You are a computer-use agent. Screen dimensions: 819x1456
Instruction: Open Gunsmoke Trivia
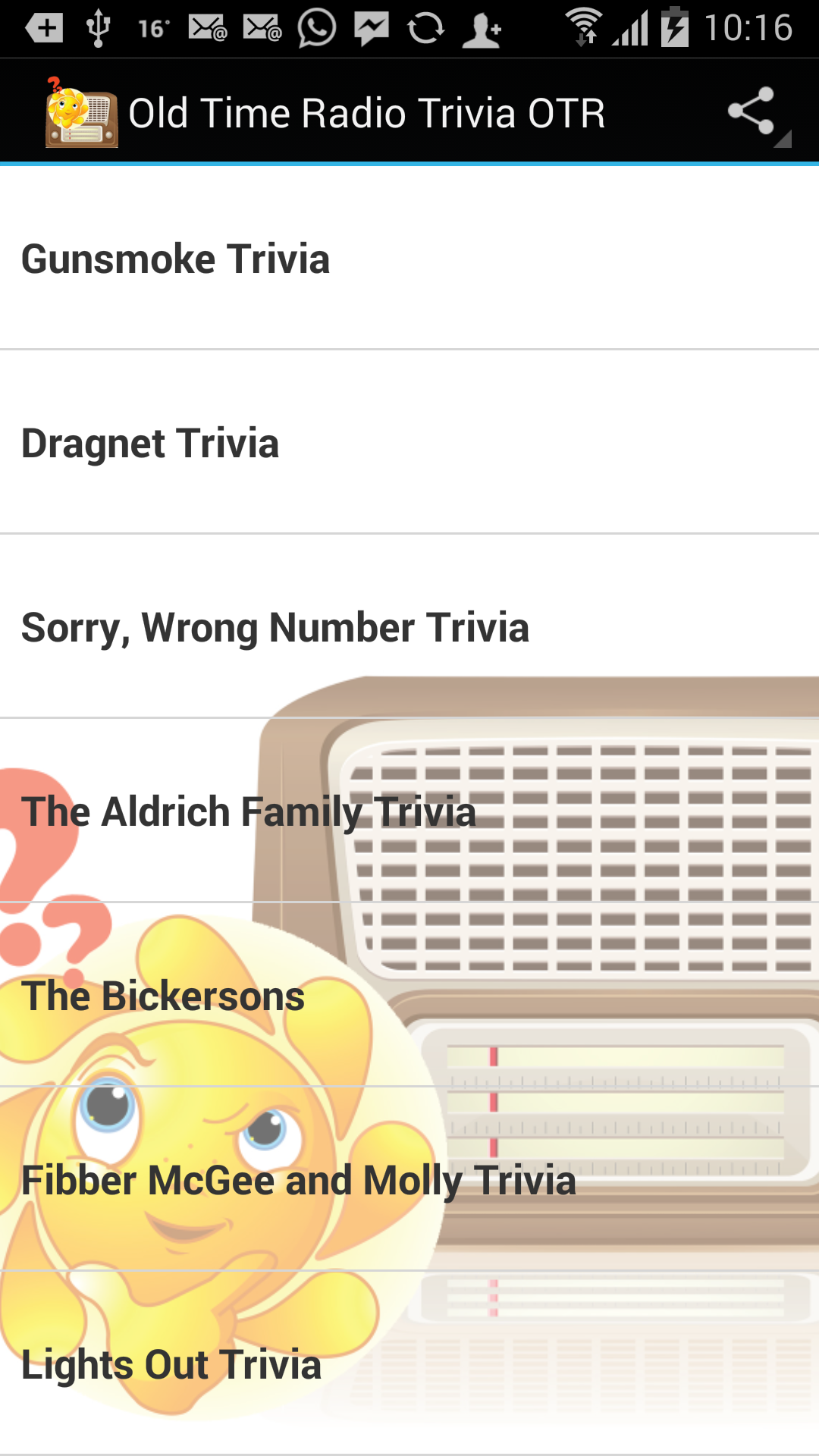coord(409,259)
